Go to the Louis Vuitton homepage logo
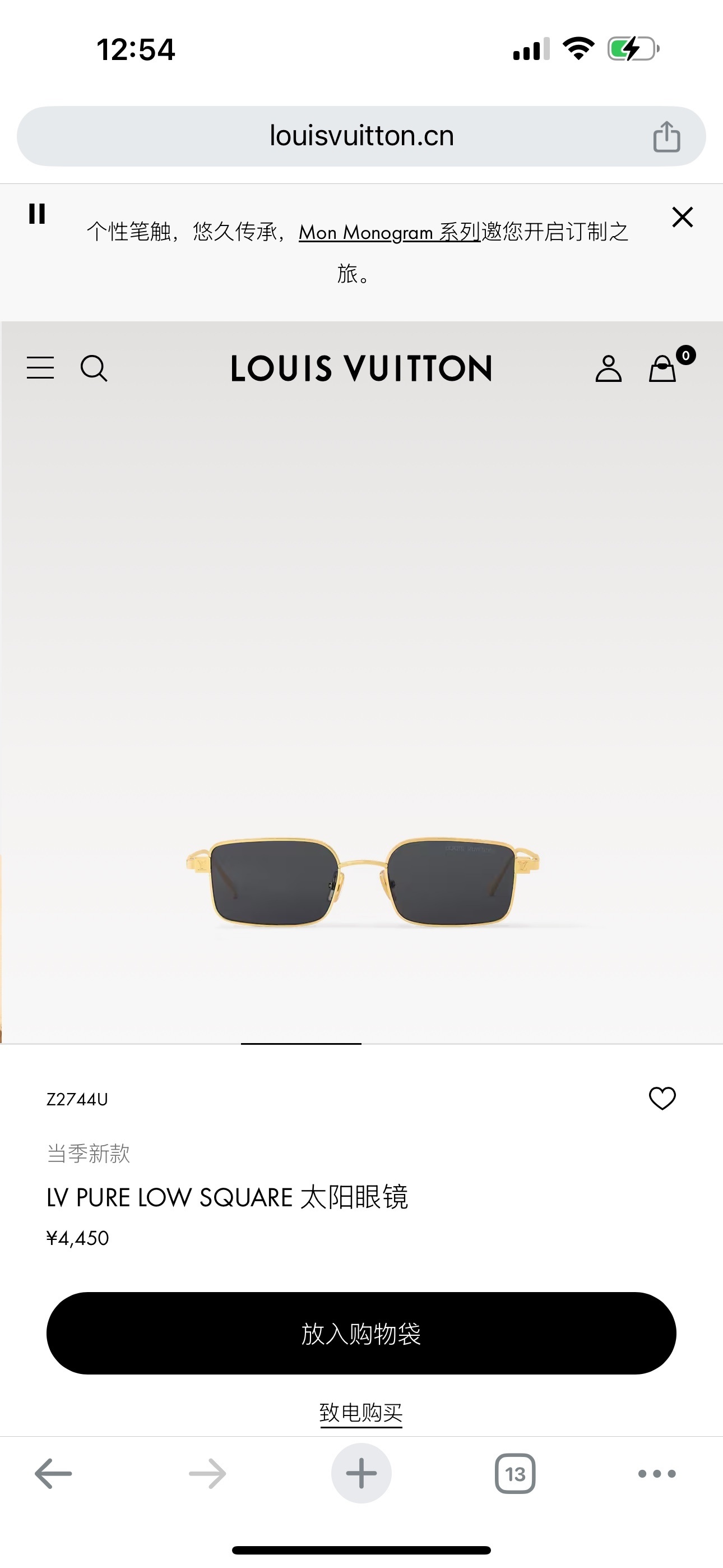723x1568 pixels. 361,368
